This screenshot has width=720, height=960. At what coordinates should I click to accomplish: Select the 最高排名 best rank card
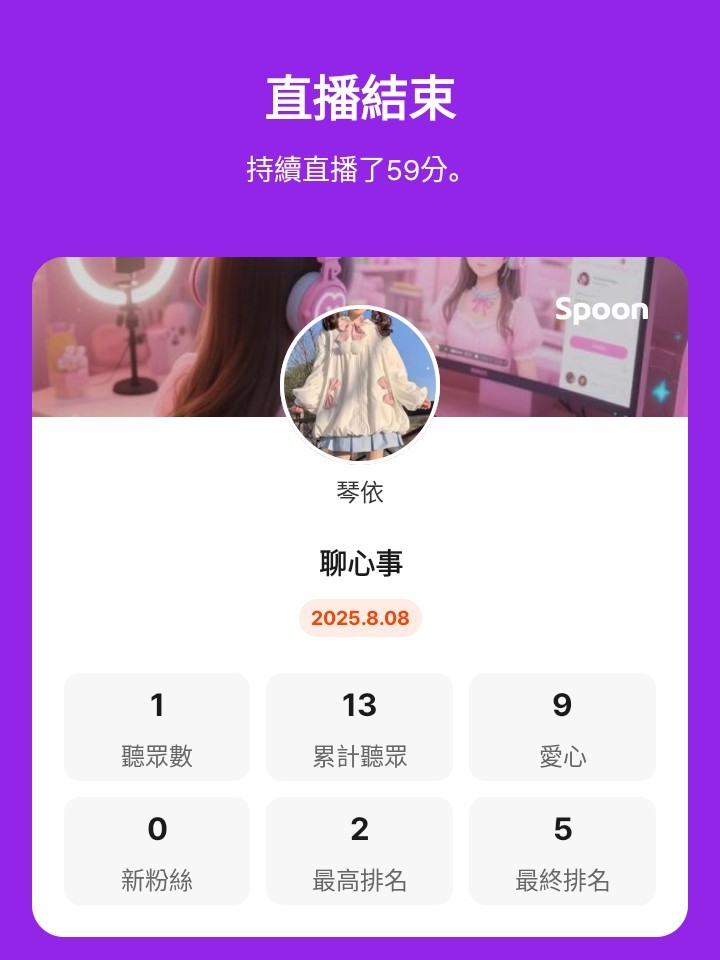pyautogui.click(x=358, y=851)
